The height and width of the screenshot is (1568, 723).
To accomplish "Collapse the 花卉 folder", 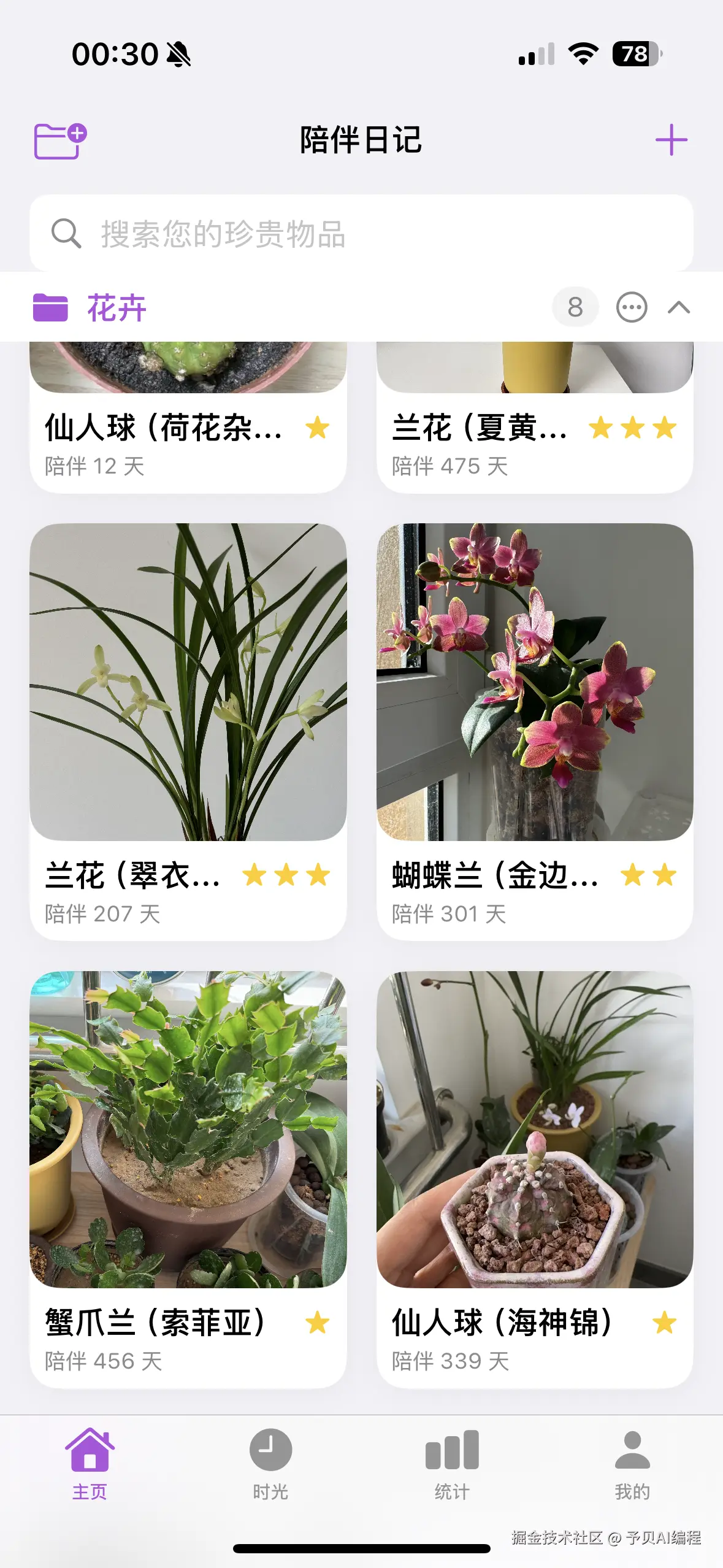I will 679,307.
